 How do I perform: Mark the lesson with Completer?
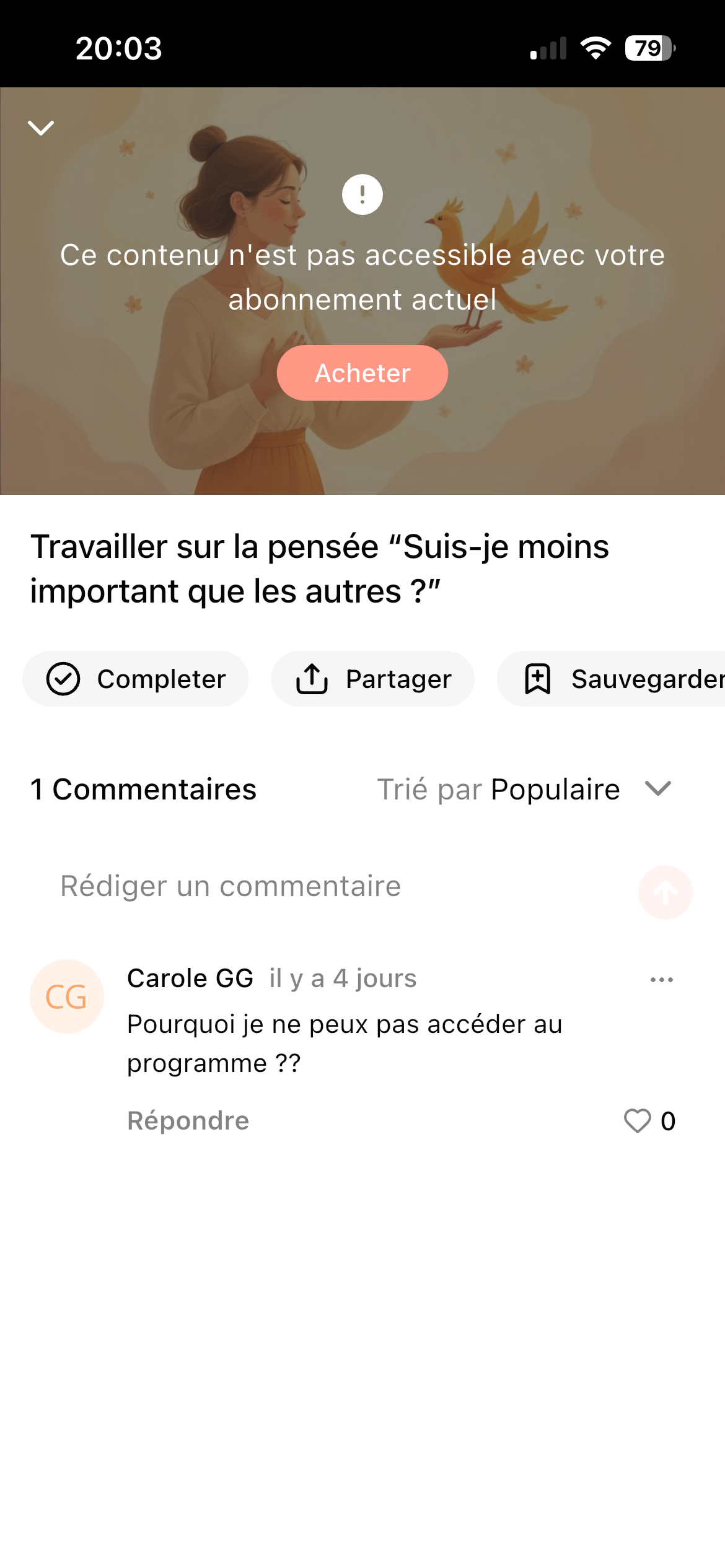[136, 679]
